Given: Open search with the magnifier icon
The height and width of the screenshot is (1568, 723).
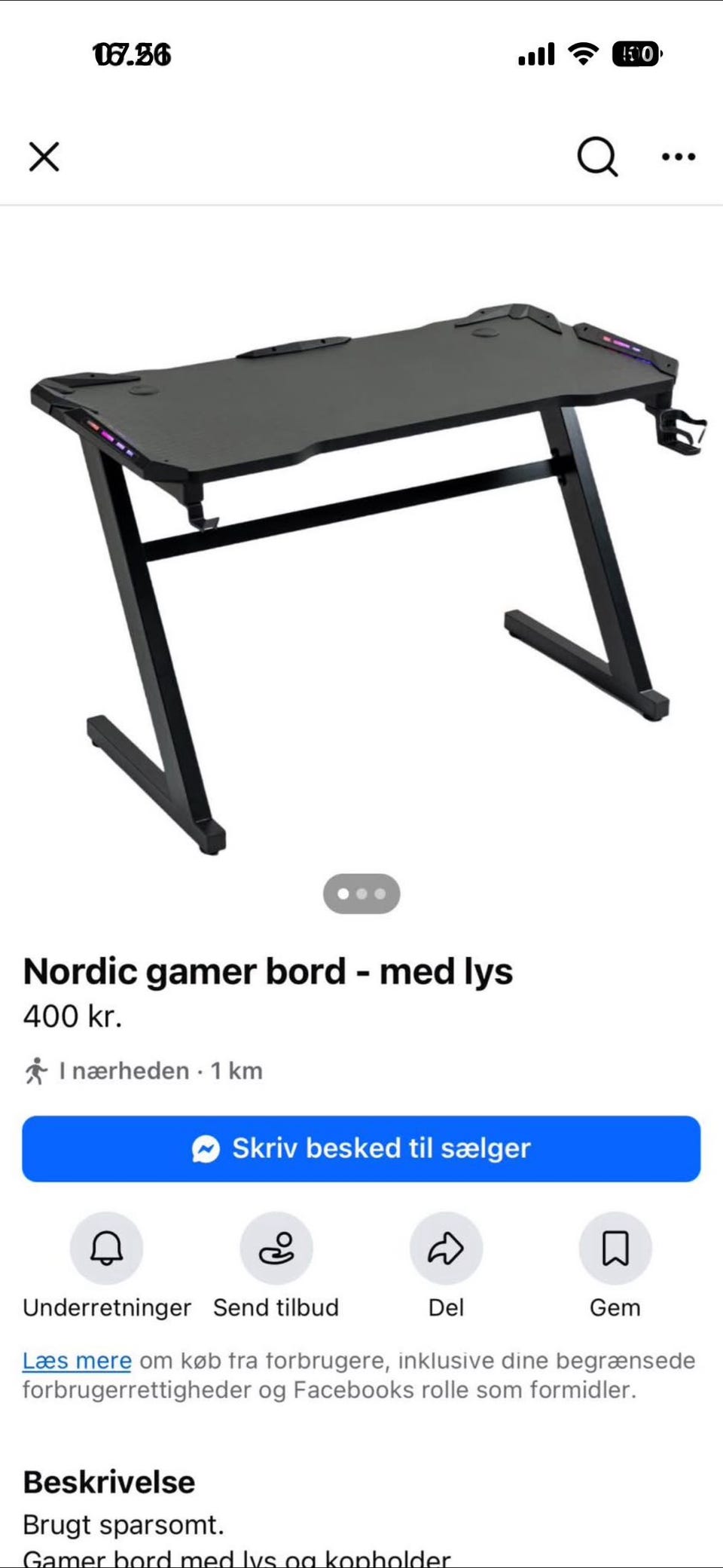Looking at the screenshot, I should point(598,157).
